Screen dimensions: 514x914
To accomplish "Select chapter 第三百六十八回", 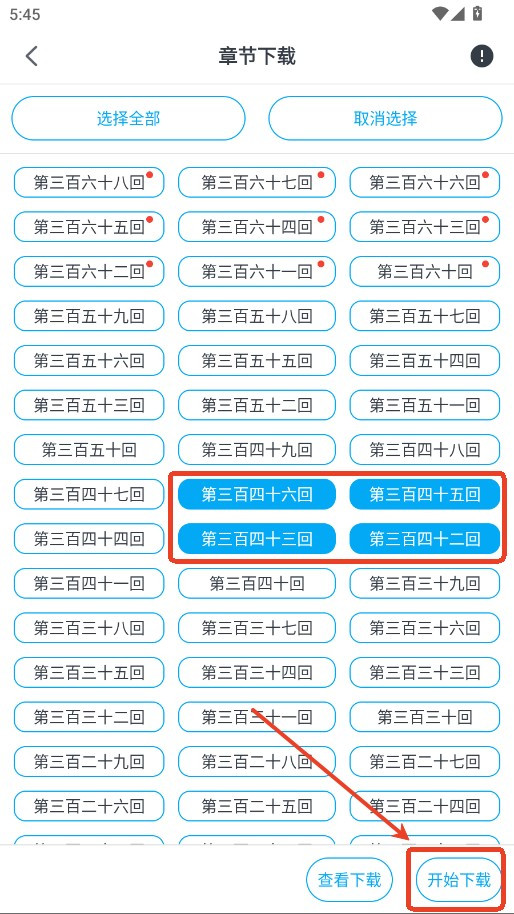I will click(x=89, y=182).
